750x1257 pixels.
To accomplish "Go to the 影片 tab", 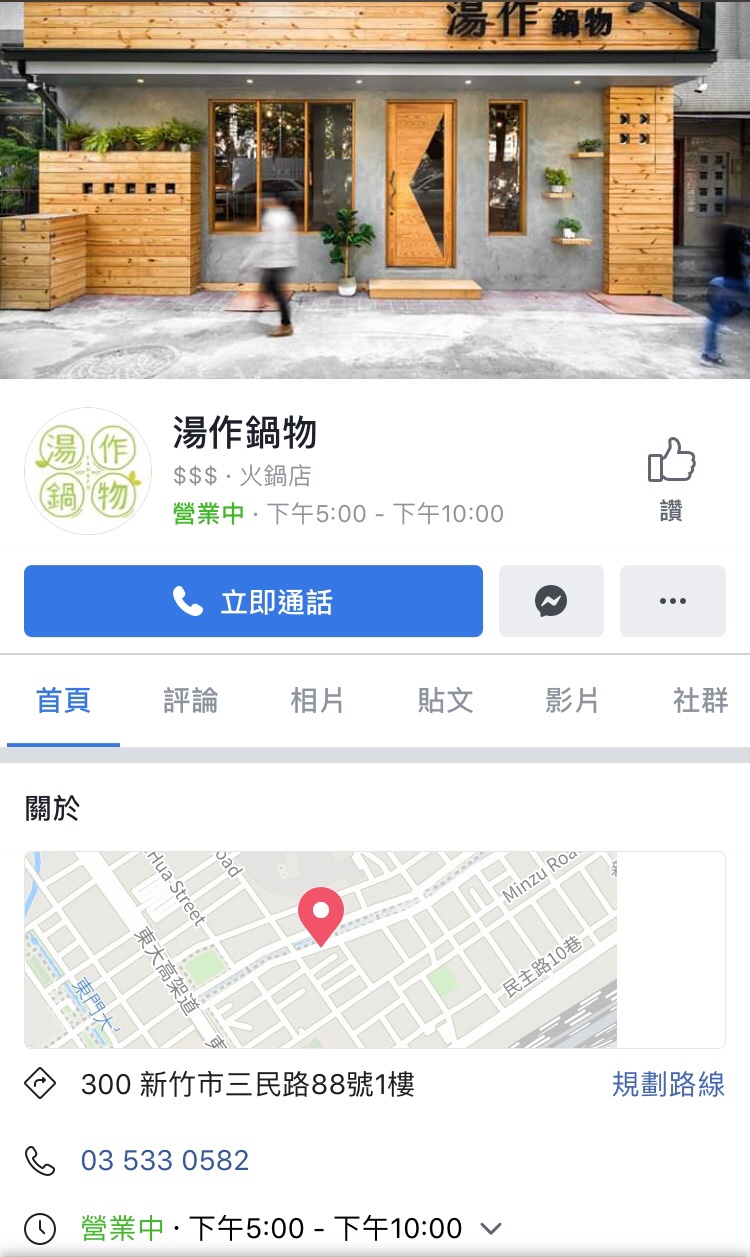I will coord(572,700).
